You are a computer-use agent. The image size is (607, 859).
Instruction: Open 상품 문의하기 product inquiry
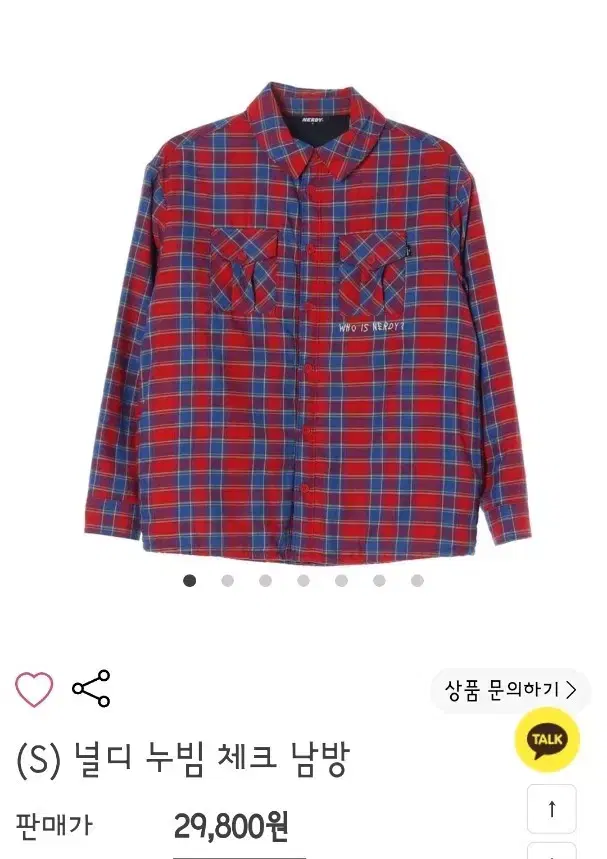[510, 690]
